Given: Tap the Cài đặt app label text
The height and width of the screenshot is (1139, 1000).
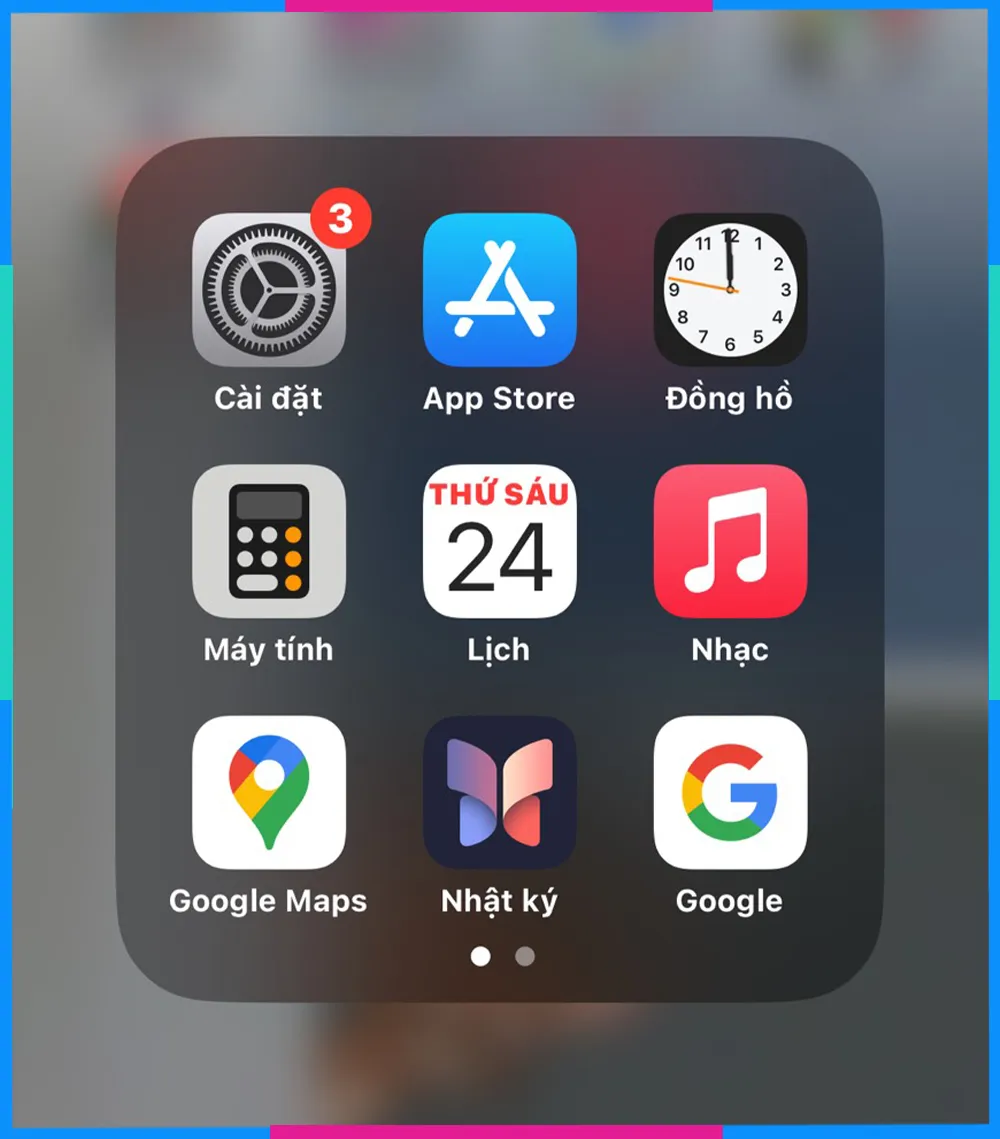Looking at the screenshot, I should pyautogui.click(x=267, y=398).
